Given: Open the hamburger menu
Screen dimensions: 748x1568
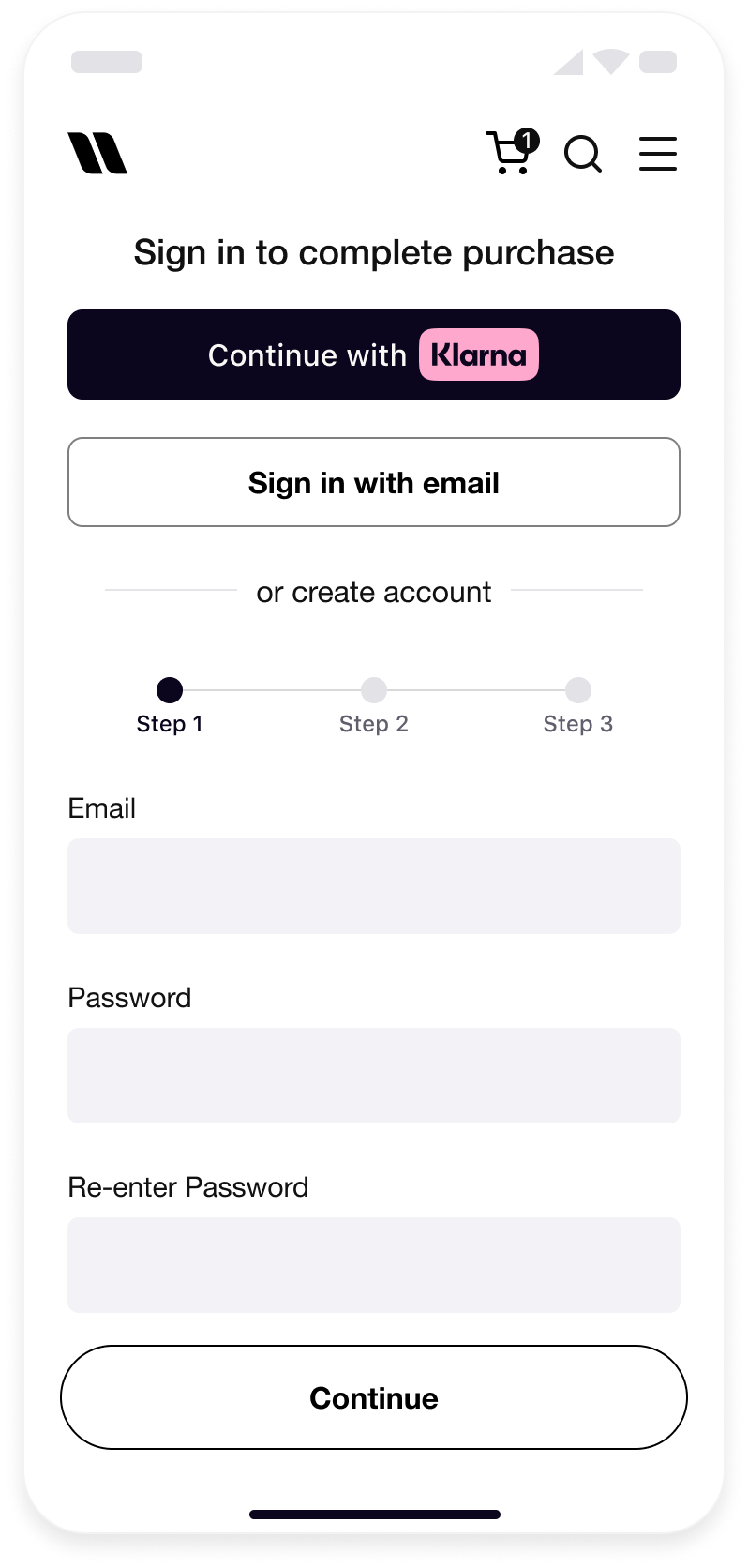Looking at the screenshot, I should click(x=657, y=154).
